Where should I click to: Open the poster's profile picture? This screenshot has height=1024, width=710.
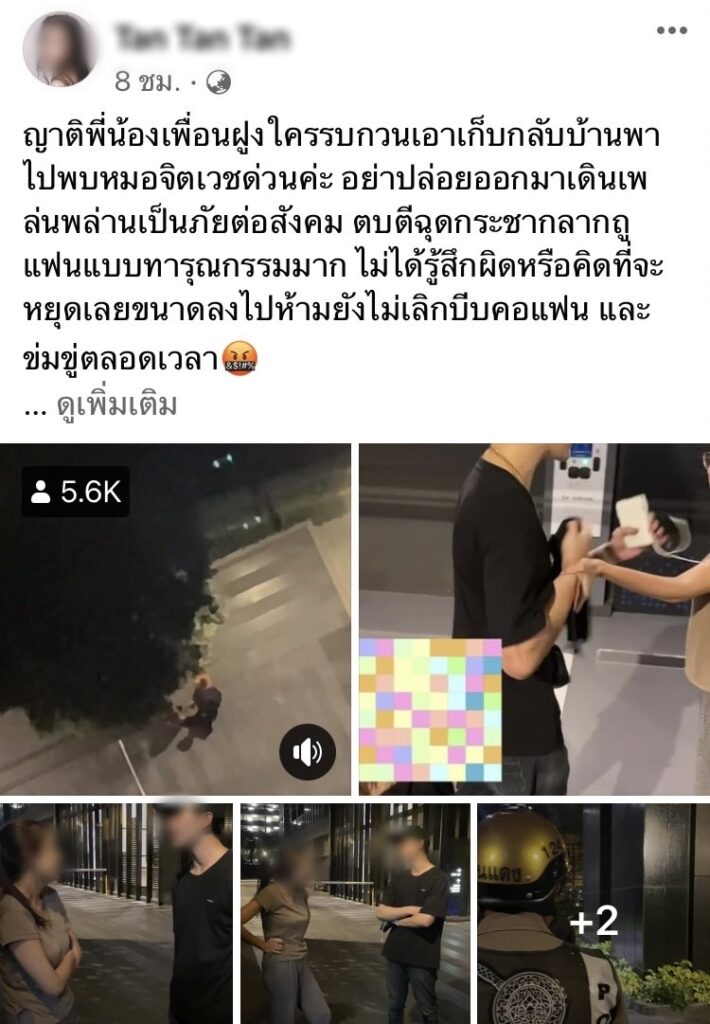59,50
